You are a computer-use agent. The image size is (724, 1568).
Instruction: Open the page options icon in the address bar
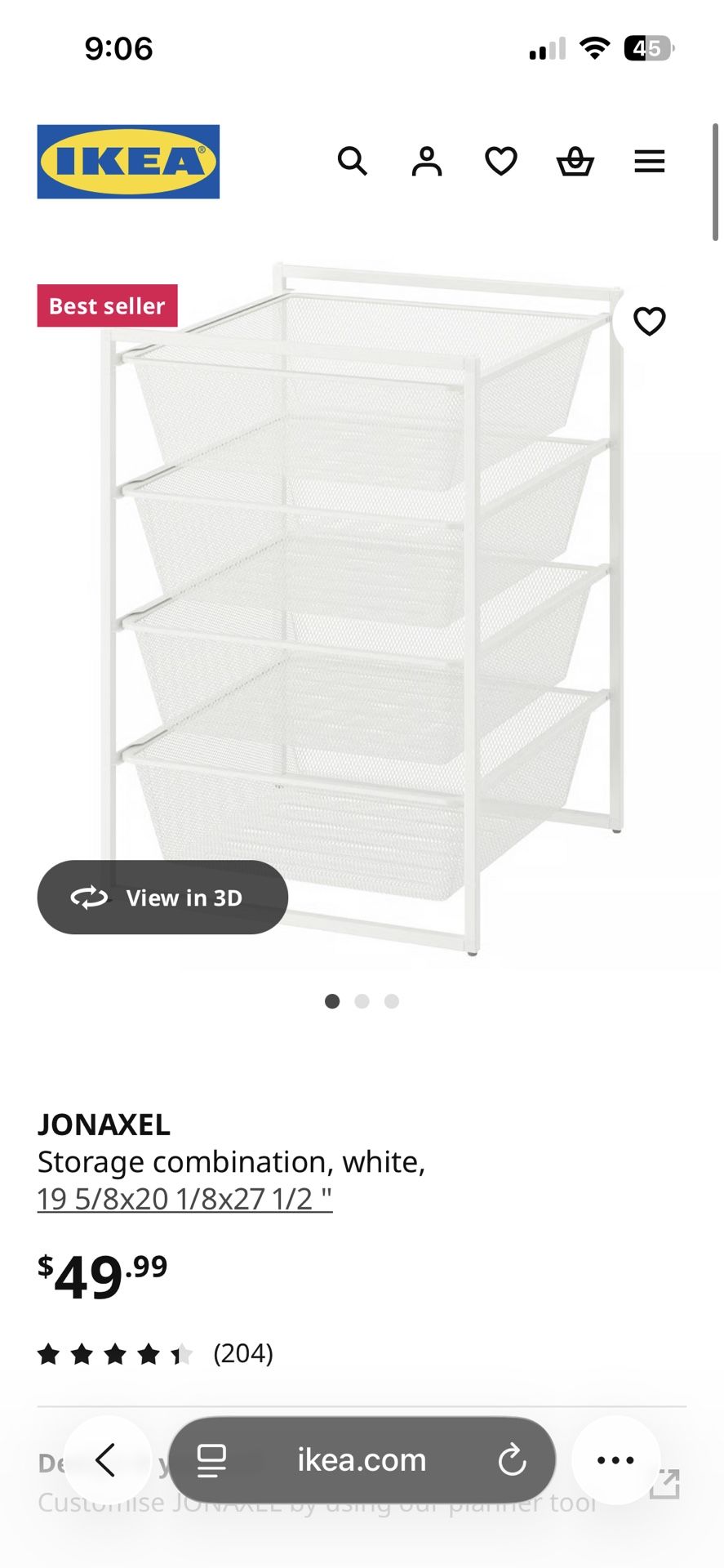[211, 1459]
